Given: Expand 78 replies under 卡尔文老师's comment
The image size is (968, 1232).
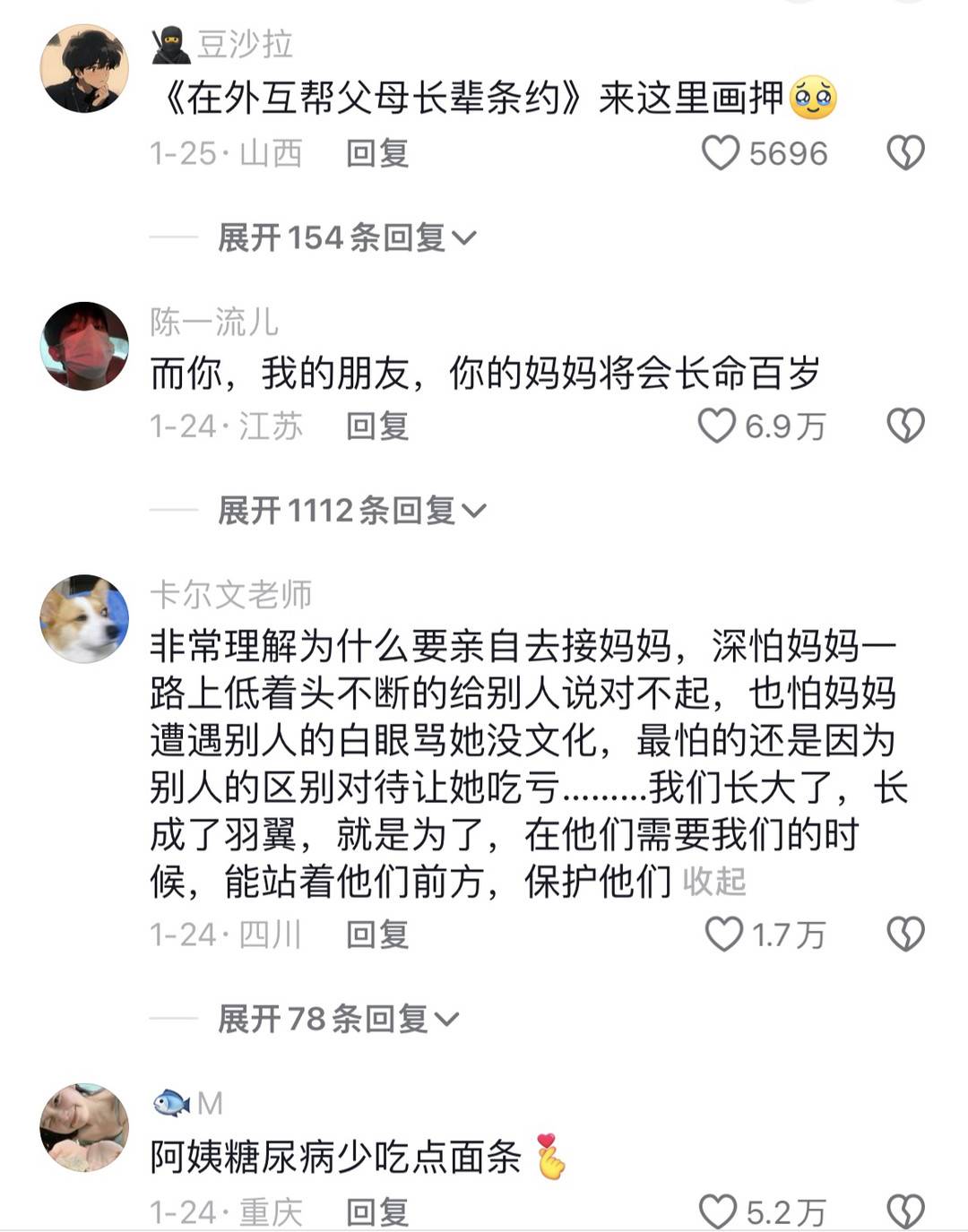Looking at the screenshot, I should pos(337,1019).
